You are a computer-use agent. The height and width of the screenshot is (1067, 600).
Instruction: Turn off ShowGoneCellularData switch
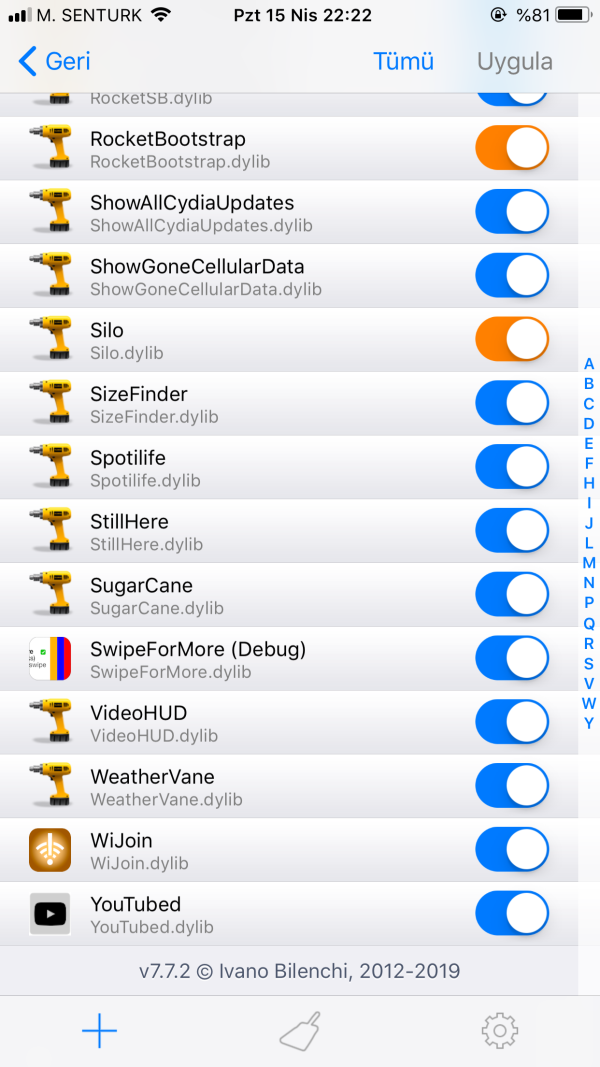pyautogui.click(x=512, y=276)
